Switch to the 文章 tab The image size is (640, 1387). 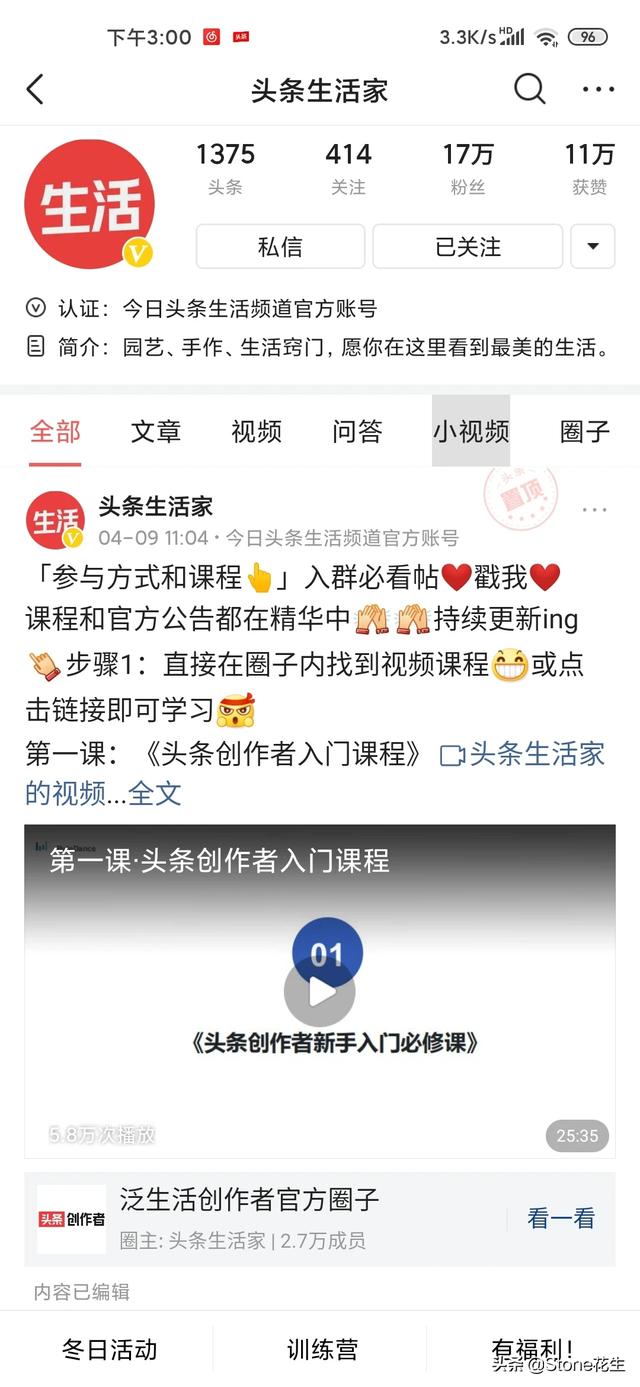[156, 431]
